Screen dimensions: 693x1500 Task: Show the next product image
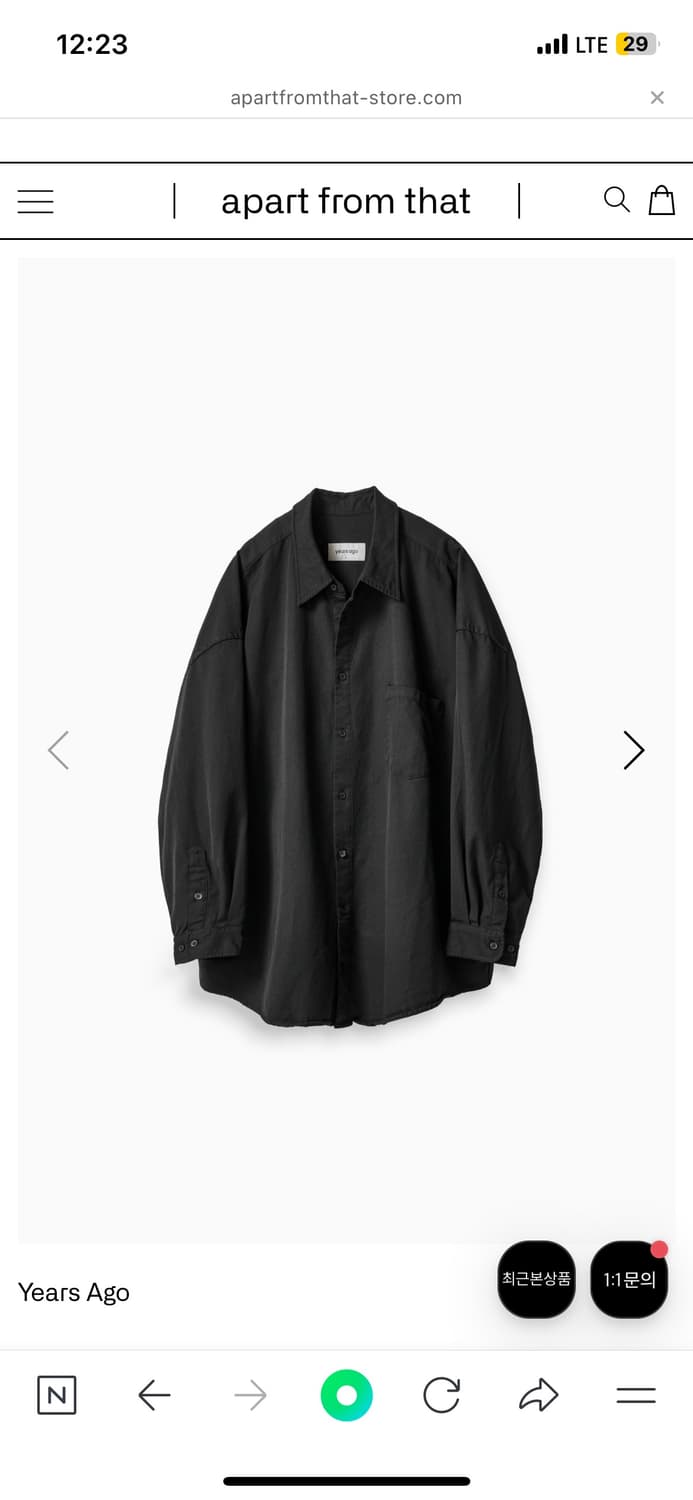click(x=634, y=750)
